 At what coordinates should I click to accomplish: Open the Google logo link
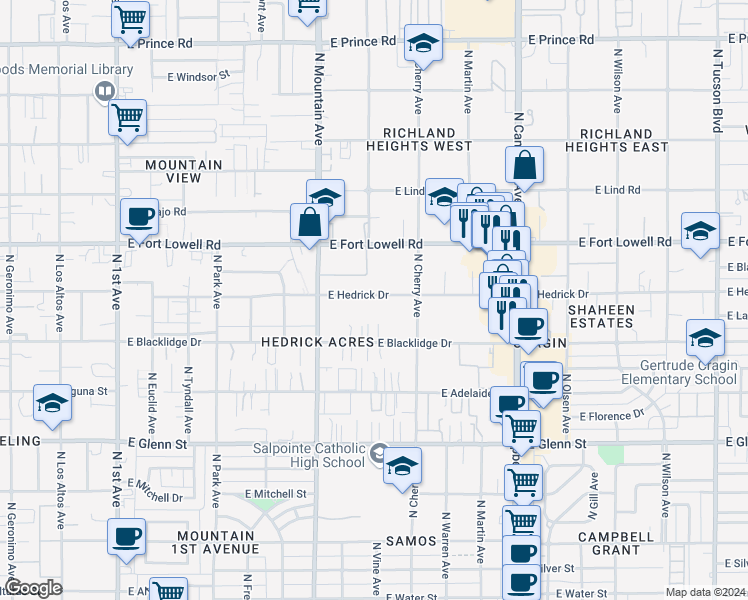pos(33,589)
